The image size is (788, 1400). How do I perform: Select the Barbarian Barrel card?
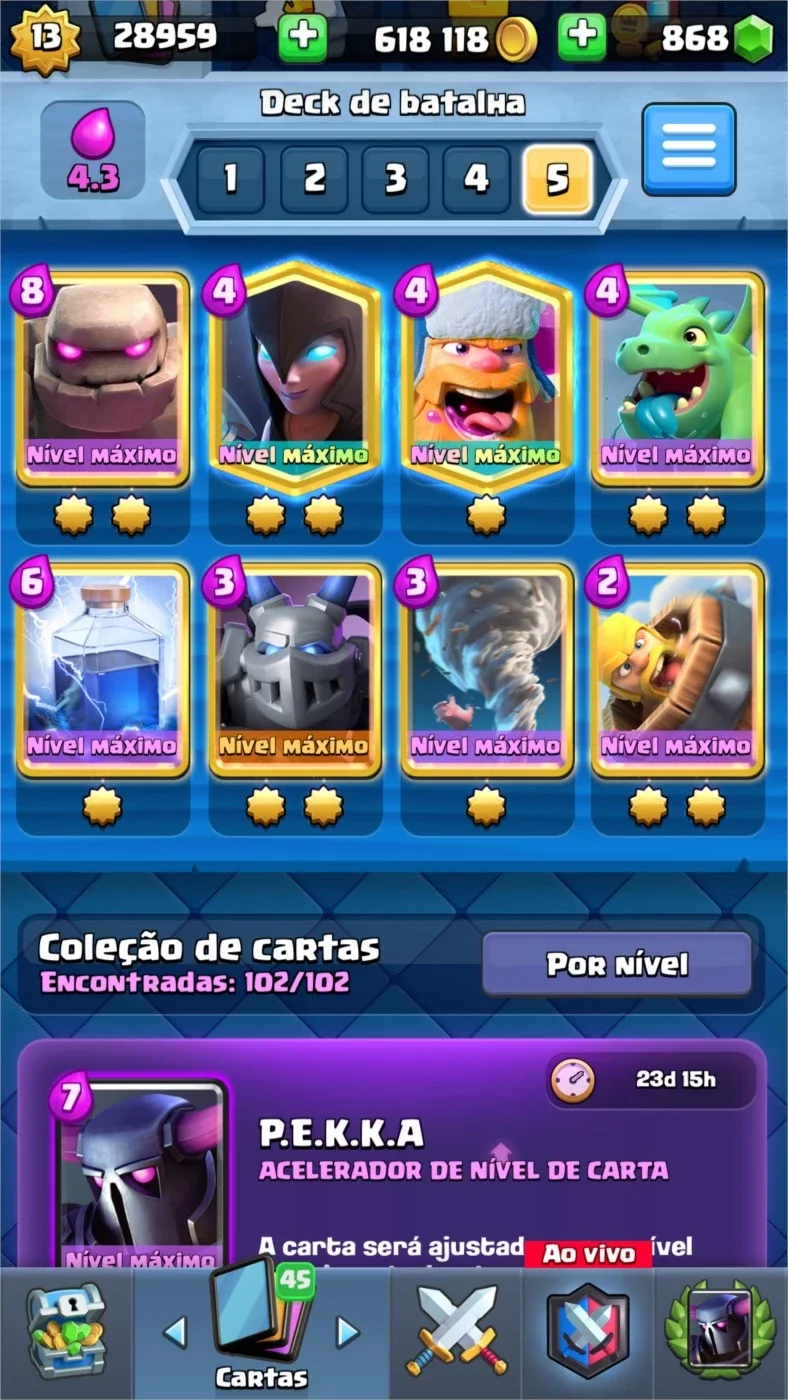(679, 670)
